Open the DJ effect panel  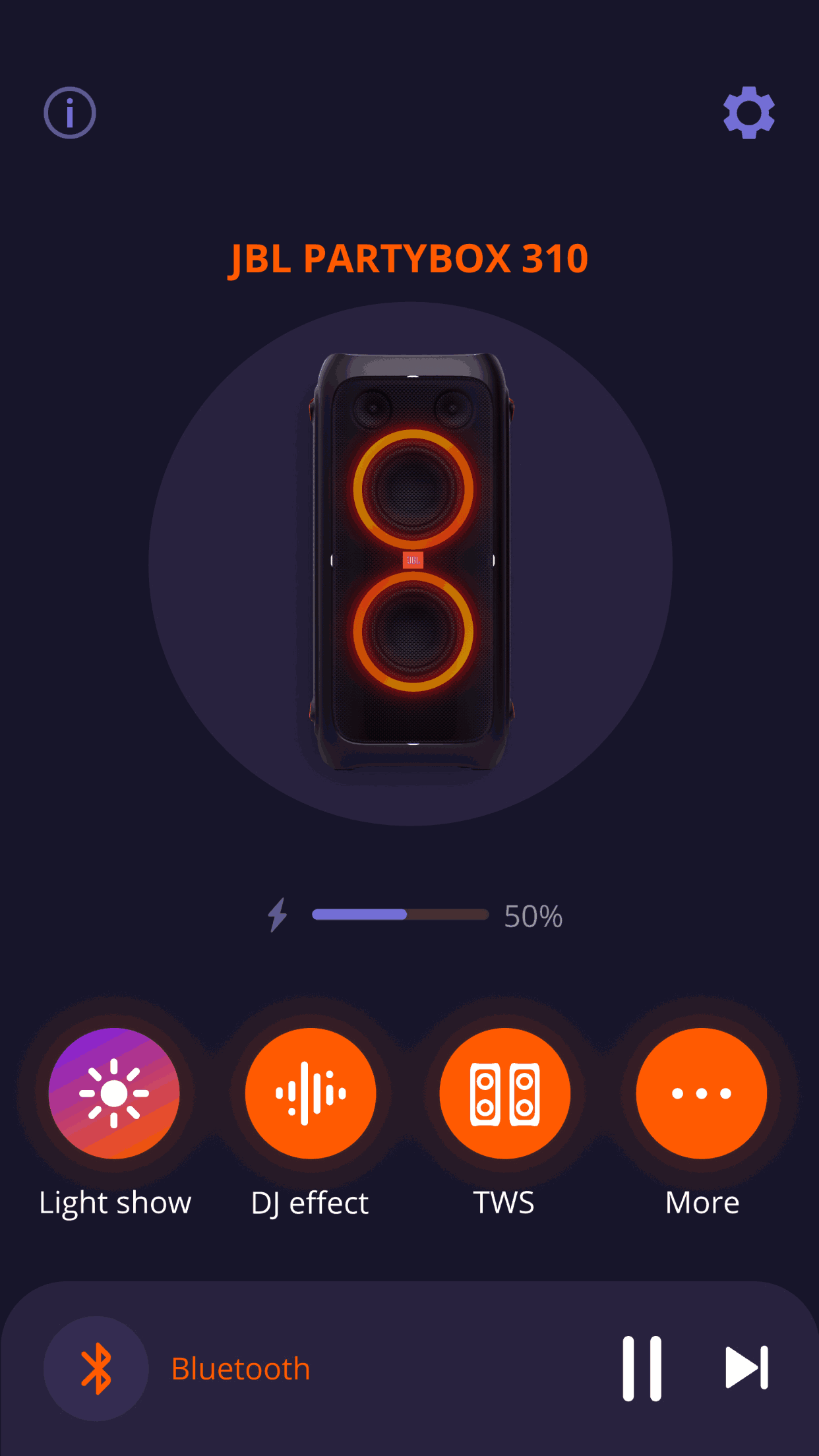pyautogui.click(x=310, y=1093)
